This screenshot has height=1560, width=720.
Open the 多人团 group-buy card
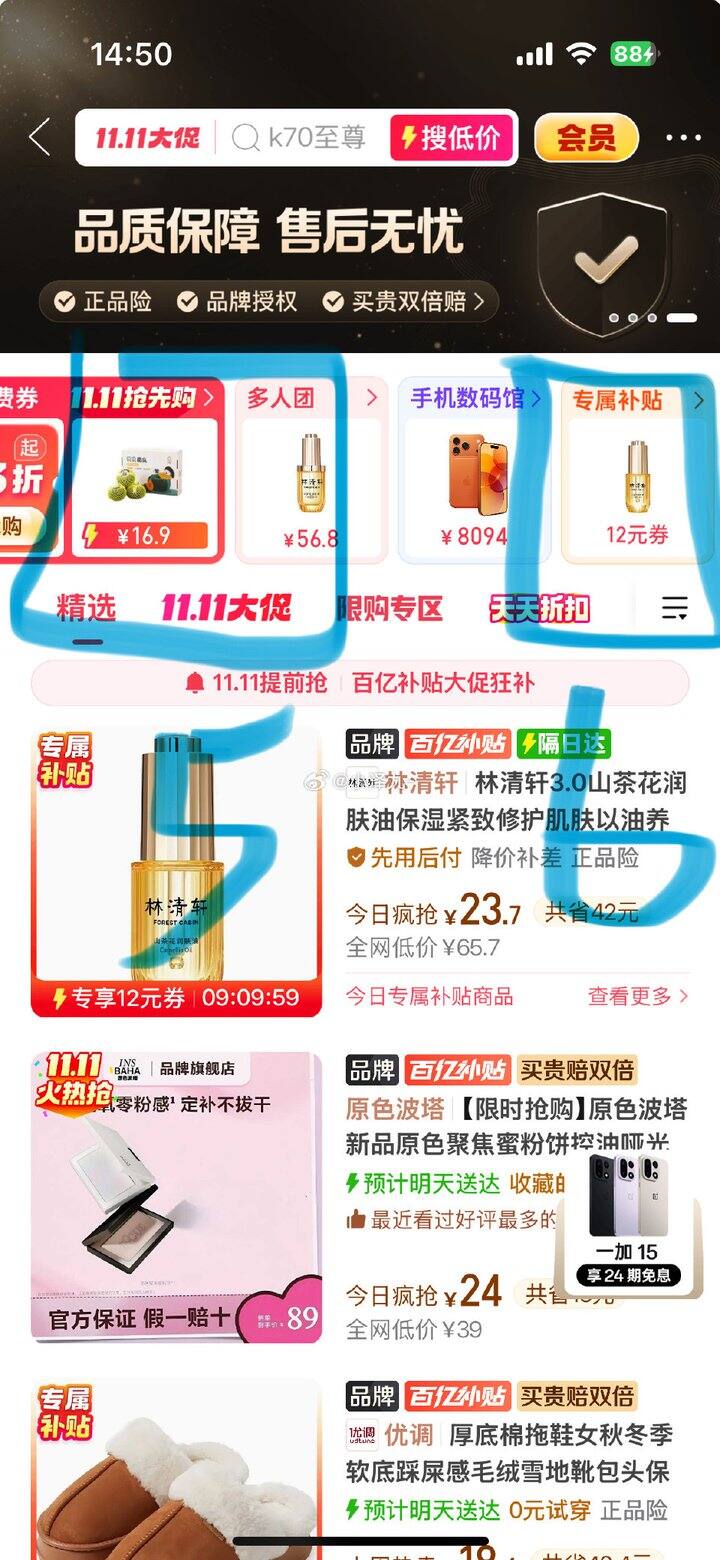(312, 470)
